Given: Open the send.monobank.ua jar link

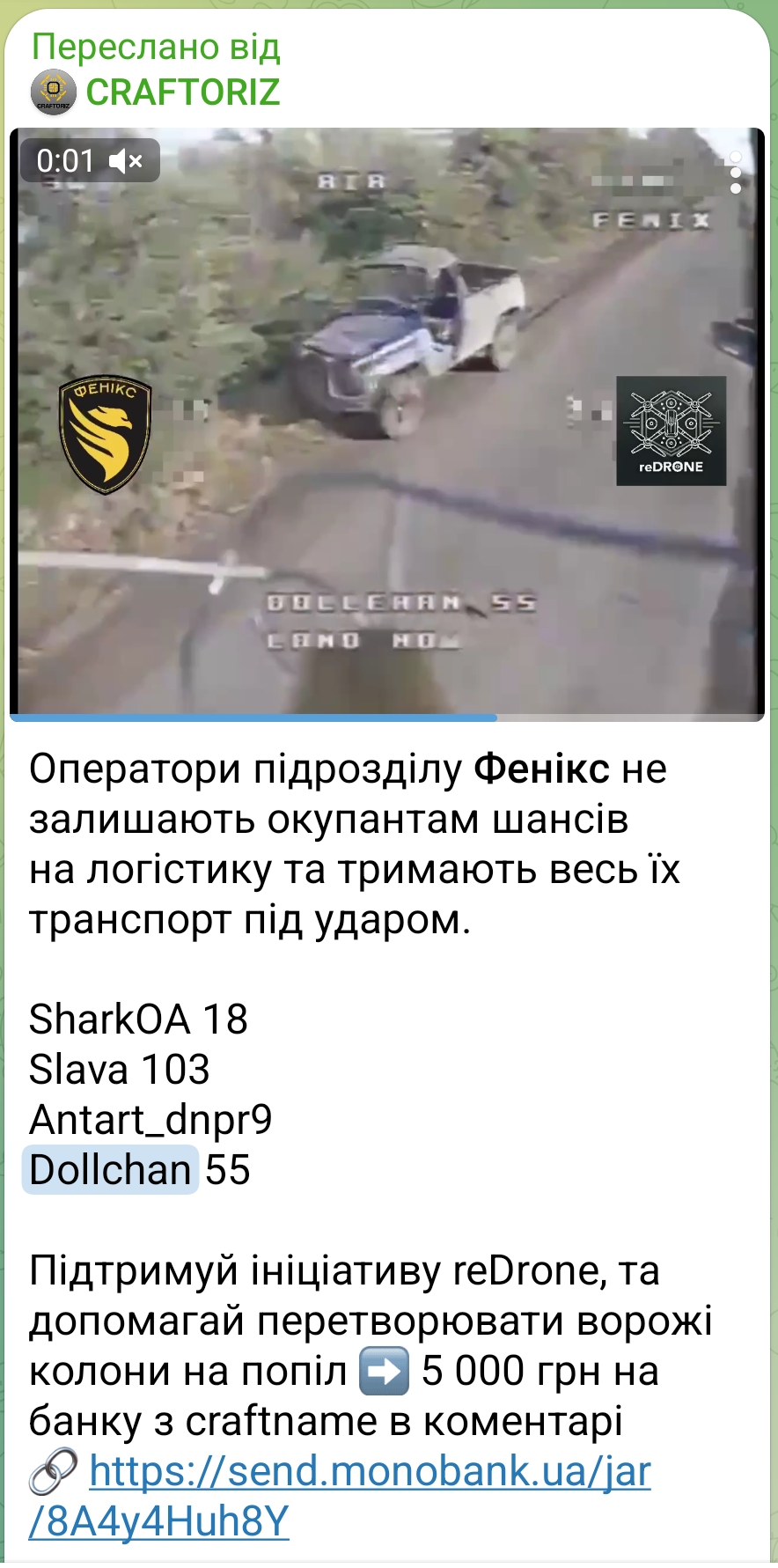Looking at the screenshot, I should [370, 1471].
